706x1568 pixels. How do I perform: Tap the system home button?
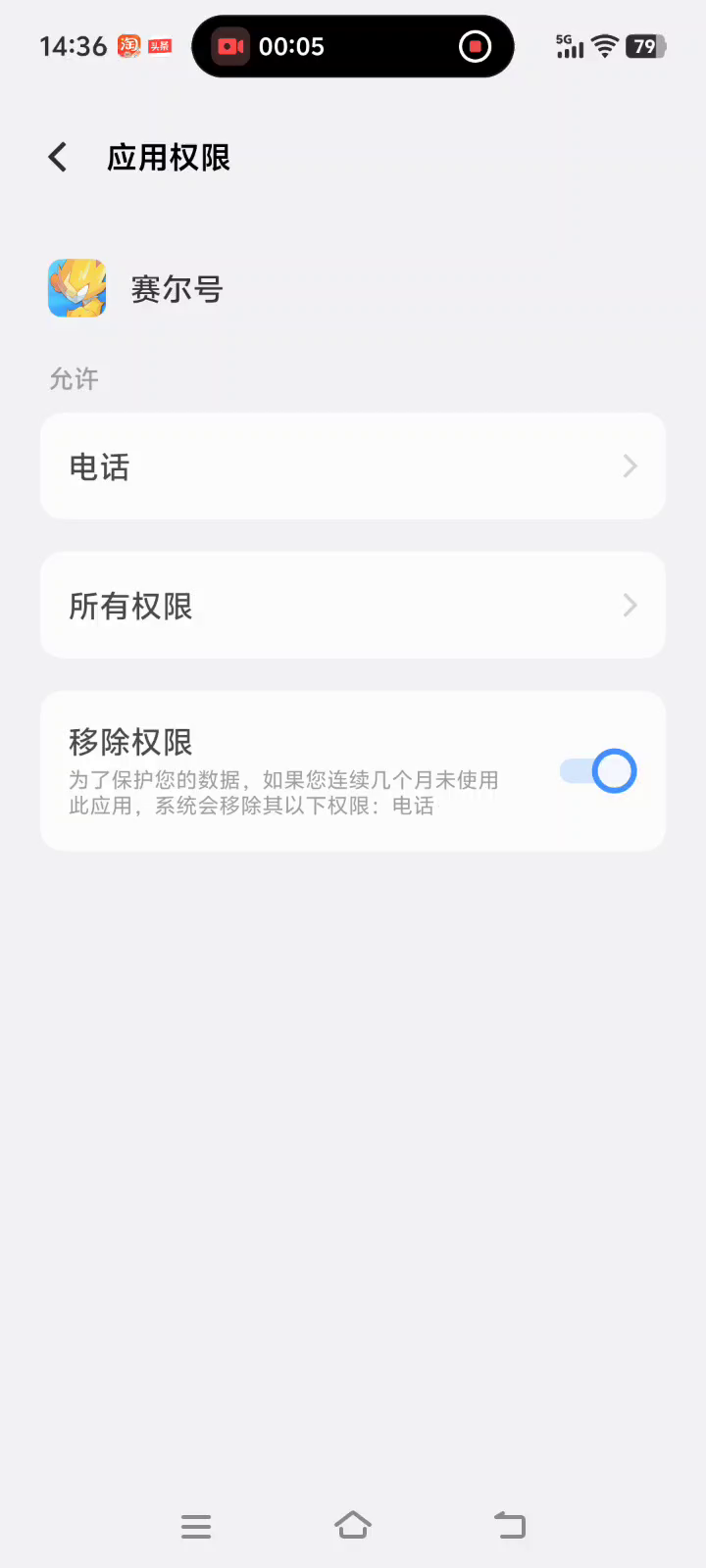tap(353, 1525)
